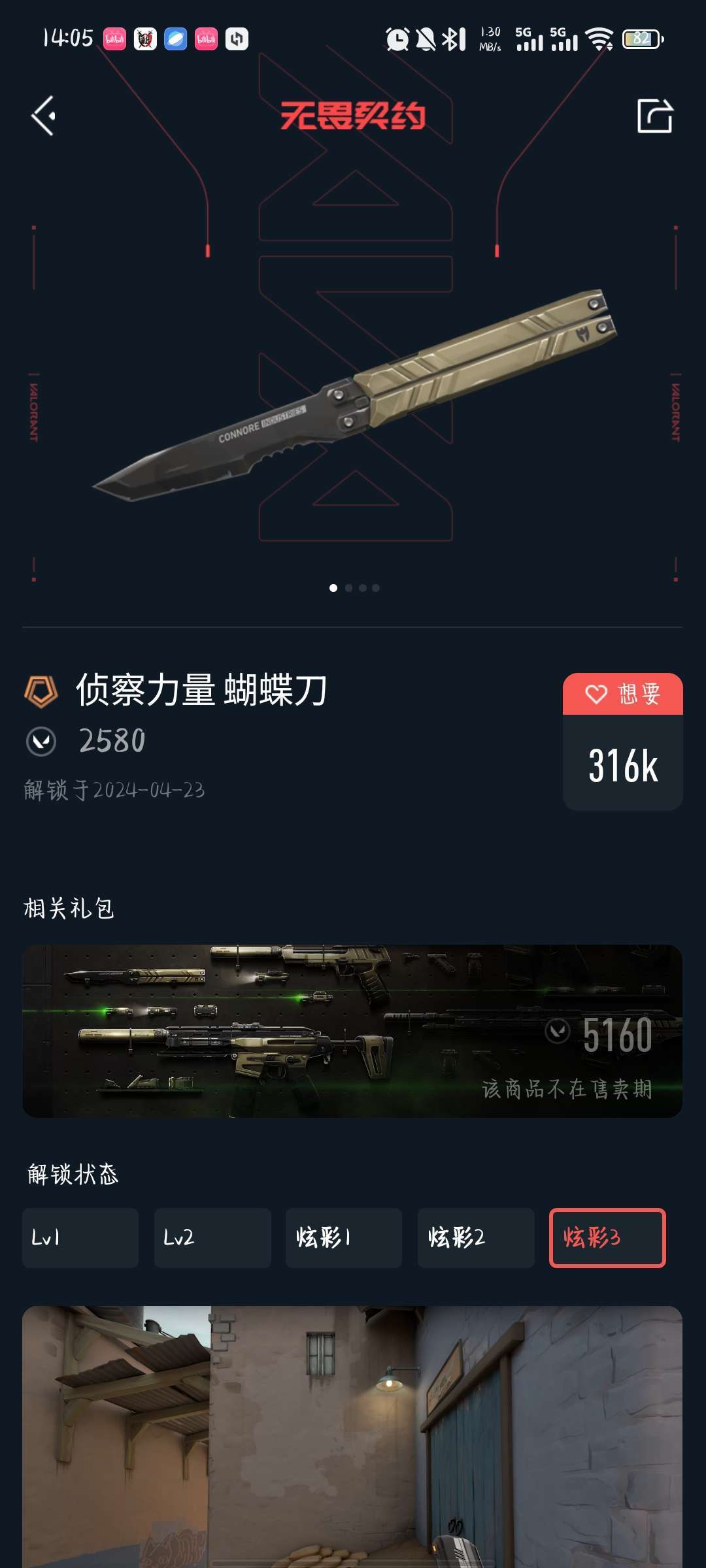Tap the second dot of the image carousel
The image size is (706, 1568).
click(348, 588)
